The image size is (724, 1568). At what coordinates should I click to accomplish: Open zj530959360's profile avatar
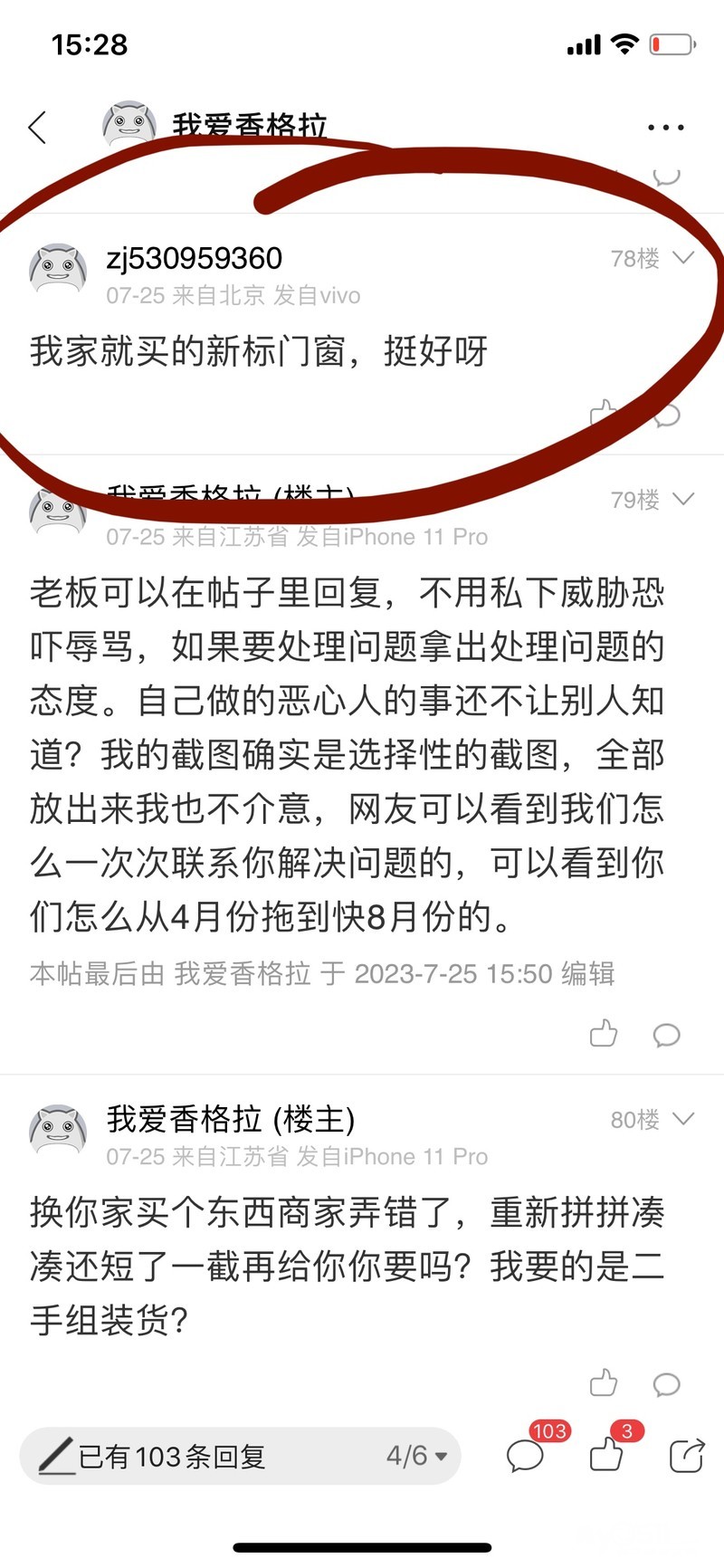click(x=58, y=269)
